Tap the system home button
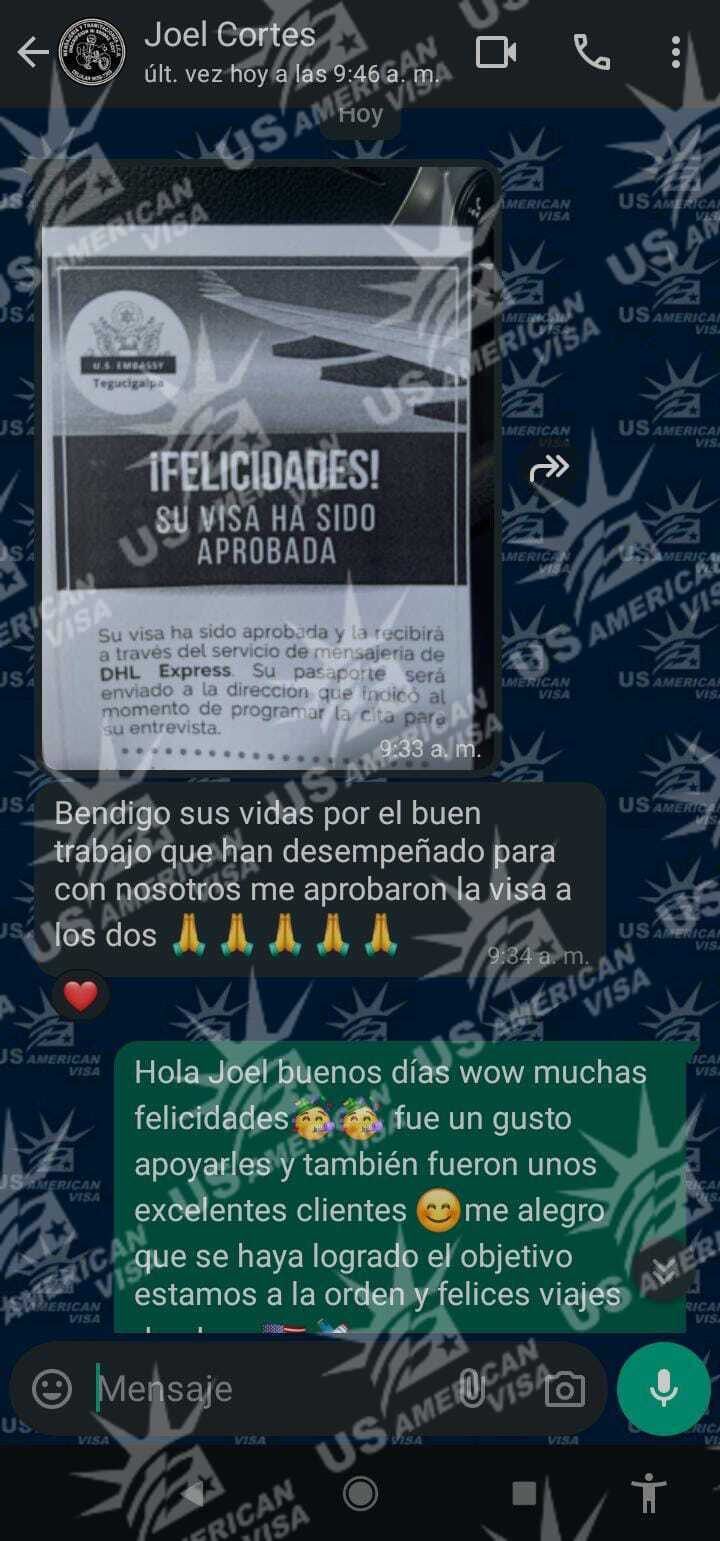Viewport: 720px width, 1541px height. [360, 1494]
